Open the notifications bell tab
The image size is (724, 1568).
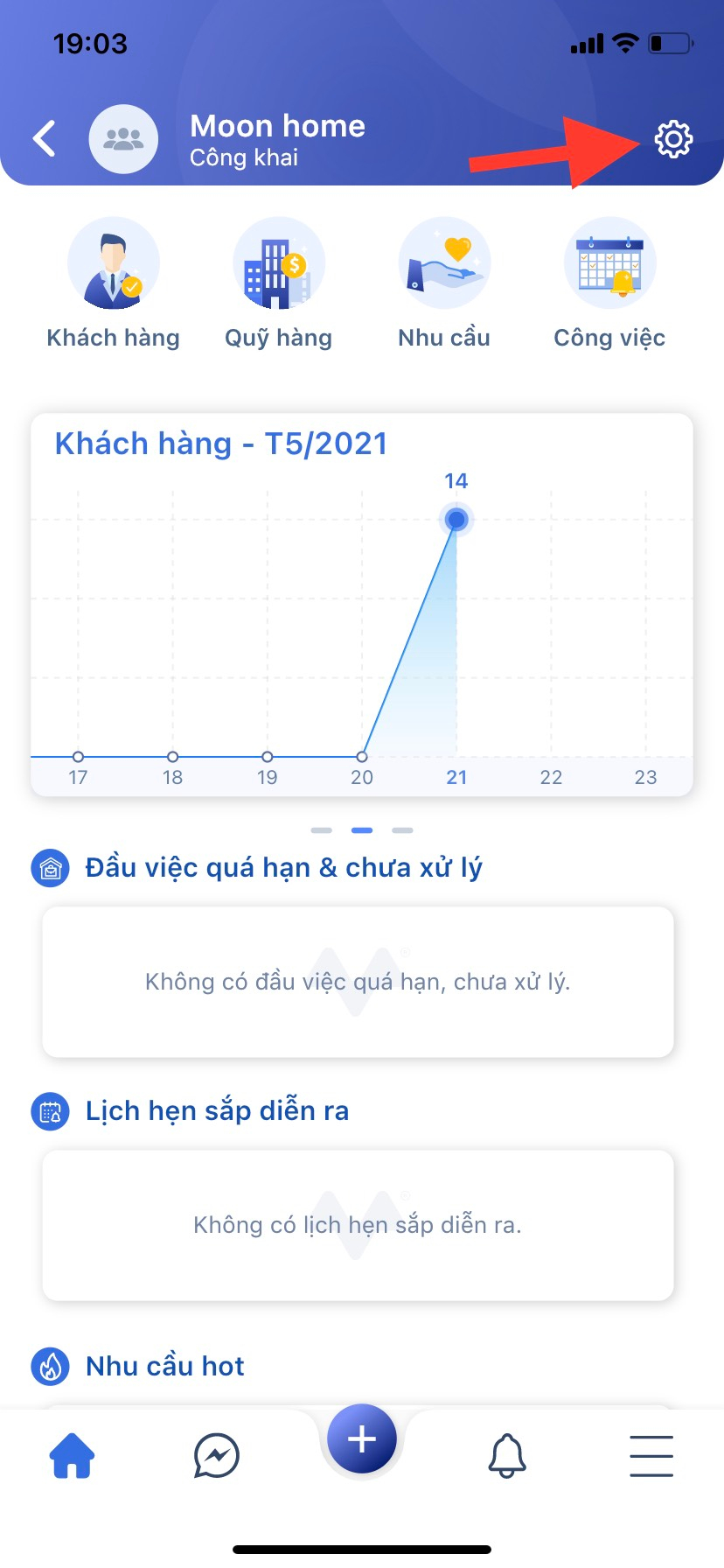point(507,1456)
